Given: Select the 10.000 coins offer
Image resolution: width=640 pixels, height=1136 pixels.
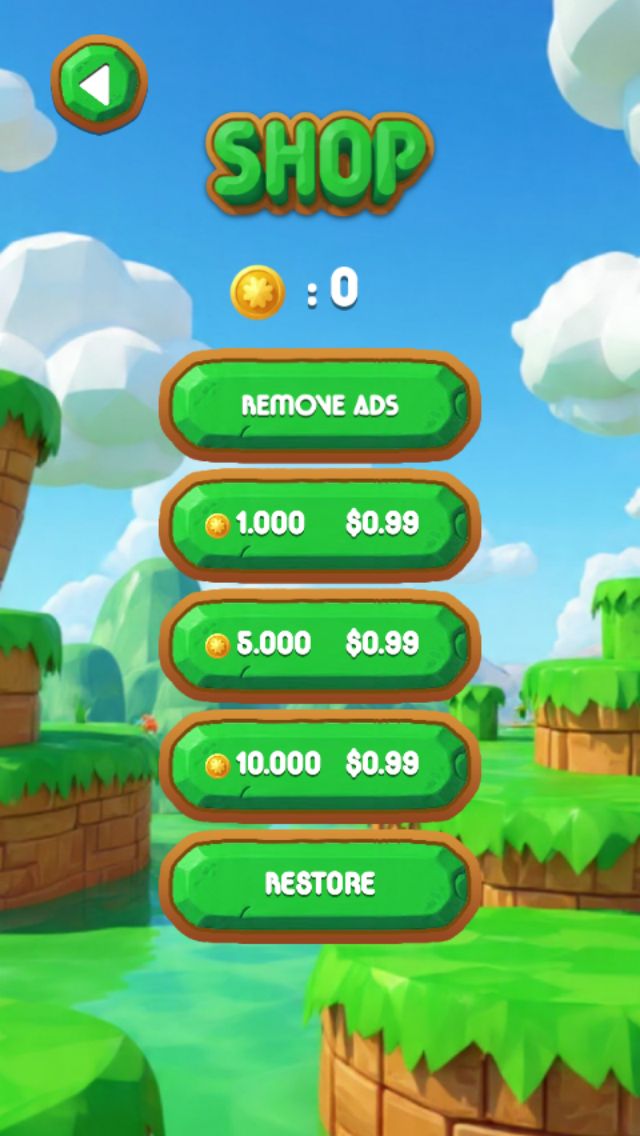Looking at the screenshot, I should point(320,765).
